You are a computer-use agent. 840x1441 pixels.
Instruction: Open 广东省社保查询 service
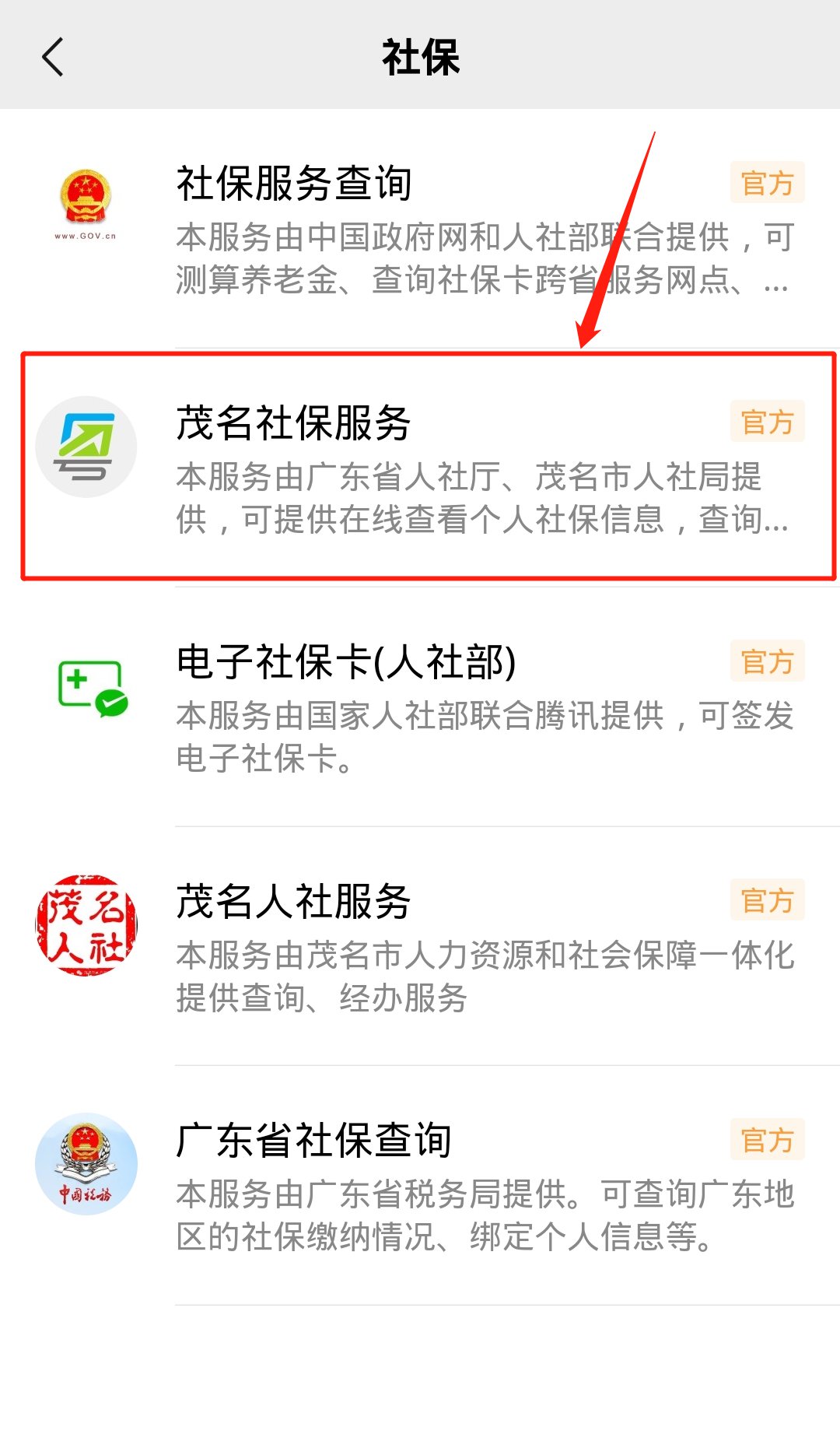tap(420, 1185)
